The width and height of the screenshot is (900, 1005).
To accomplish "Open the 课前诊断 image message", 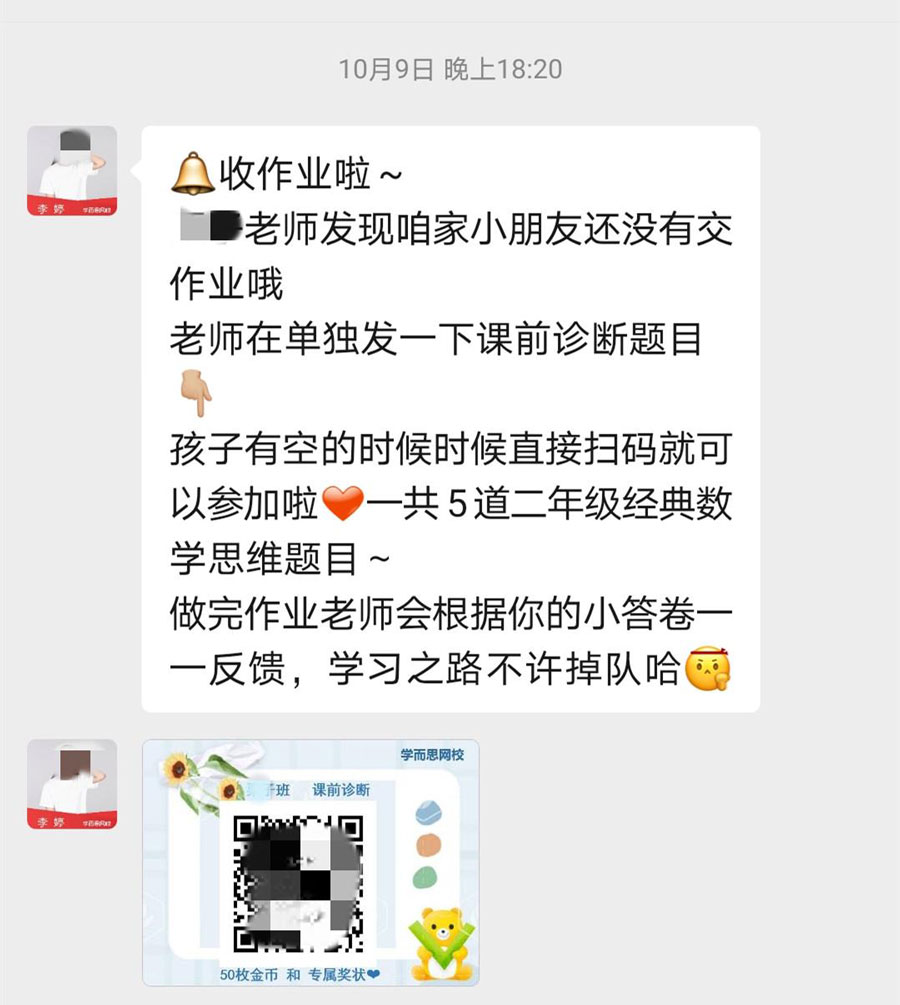I will (x=310, y=862).
